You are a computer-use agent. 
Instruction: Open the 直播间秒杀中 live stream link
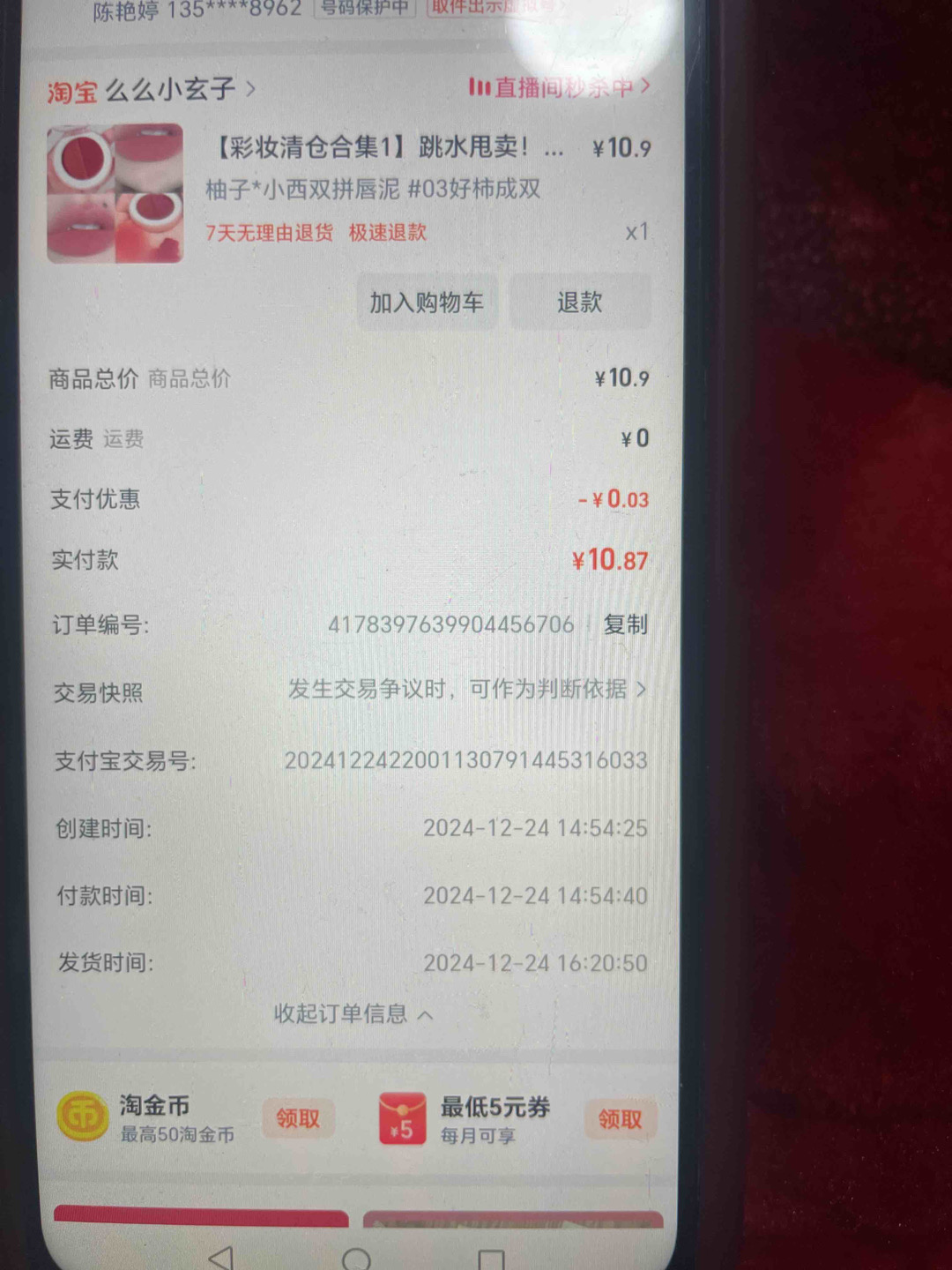(x=561, y=86)
